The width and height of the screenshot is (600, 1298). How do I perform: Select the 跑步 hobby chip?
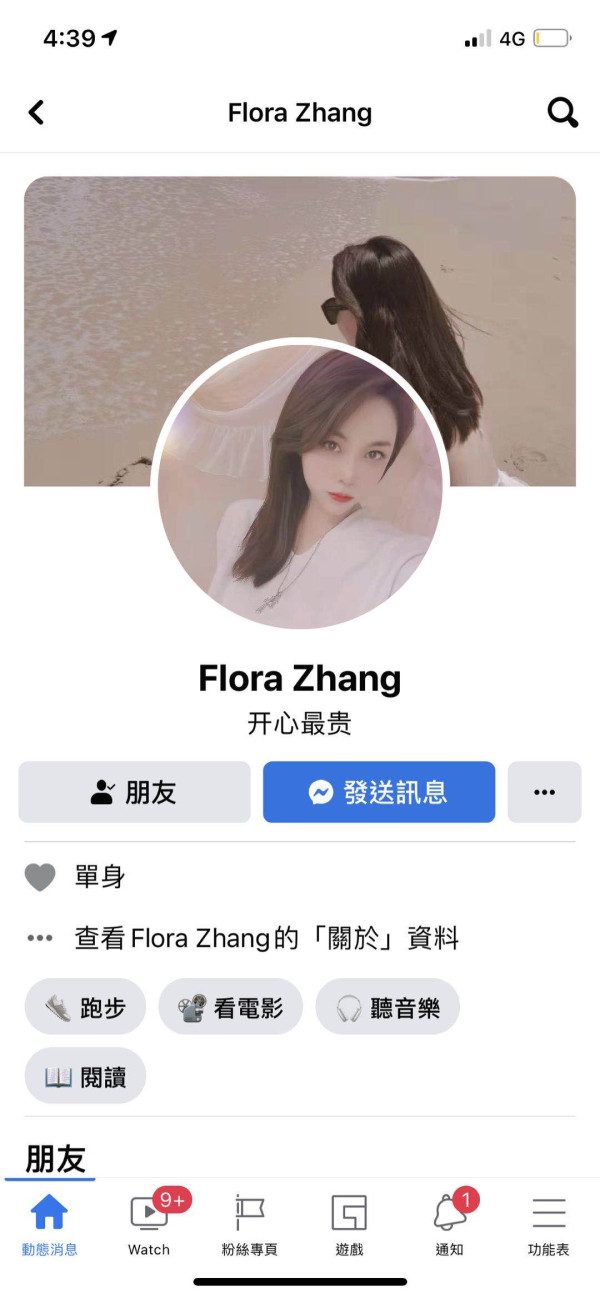click(x=85, y=1007)
